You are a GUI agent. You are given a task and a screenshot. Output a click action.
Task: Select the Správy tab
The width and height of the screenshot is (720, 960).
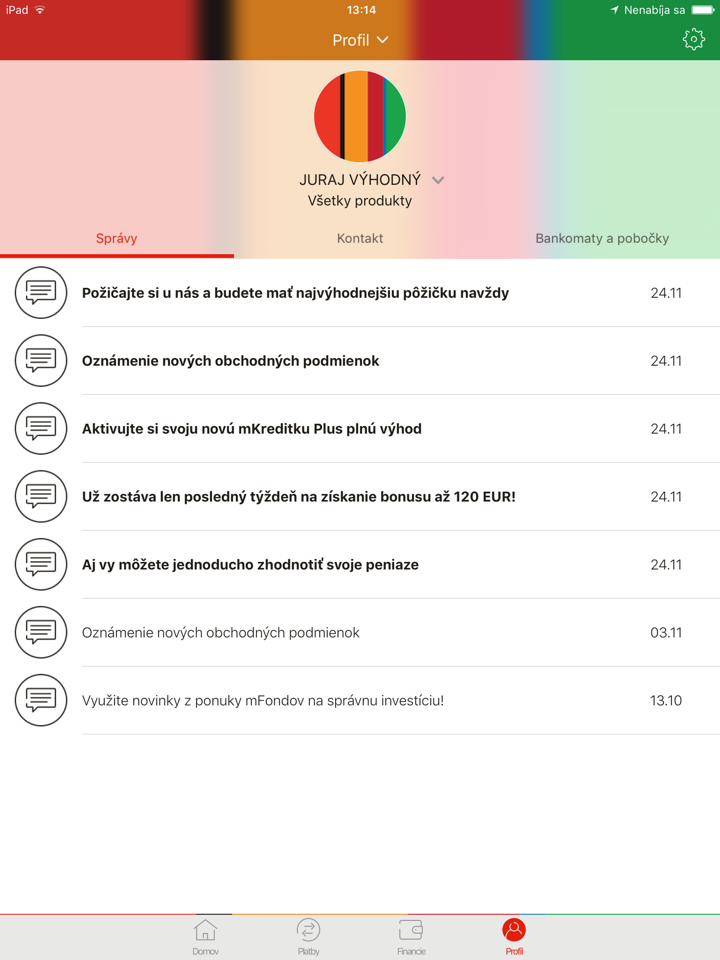[x=117, y=238]
